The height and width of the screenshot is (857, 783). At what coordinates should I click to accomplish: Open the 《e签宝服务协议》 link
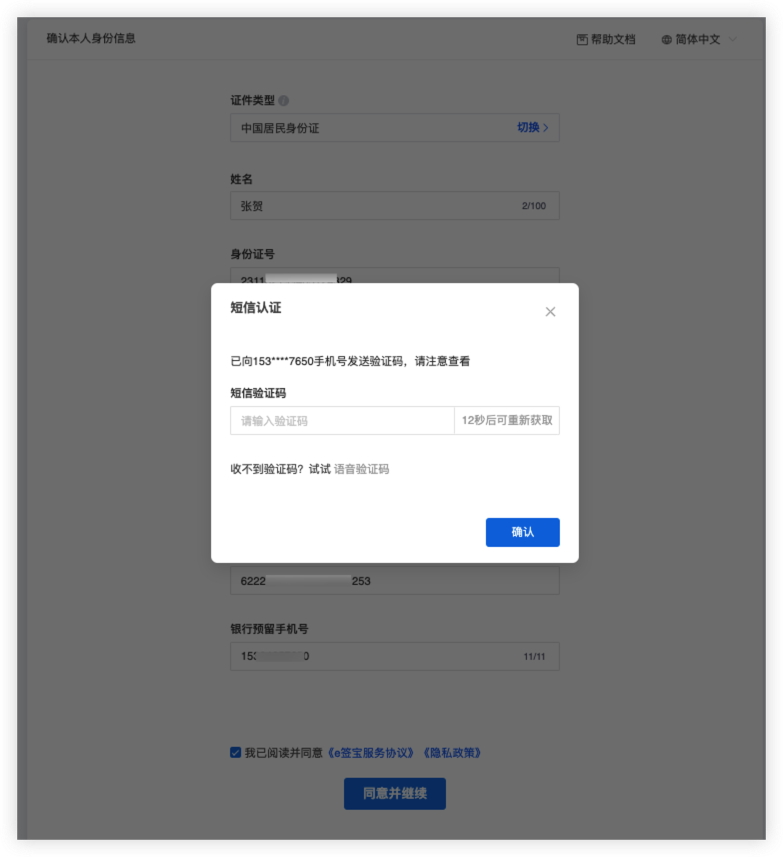[371, 753]
